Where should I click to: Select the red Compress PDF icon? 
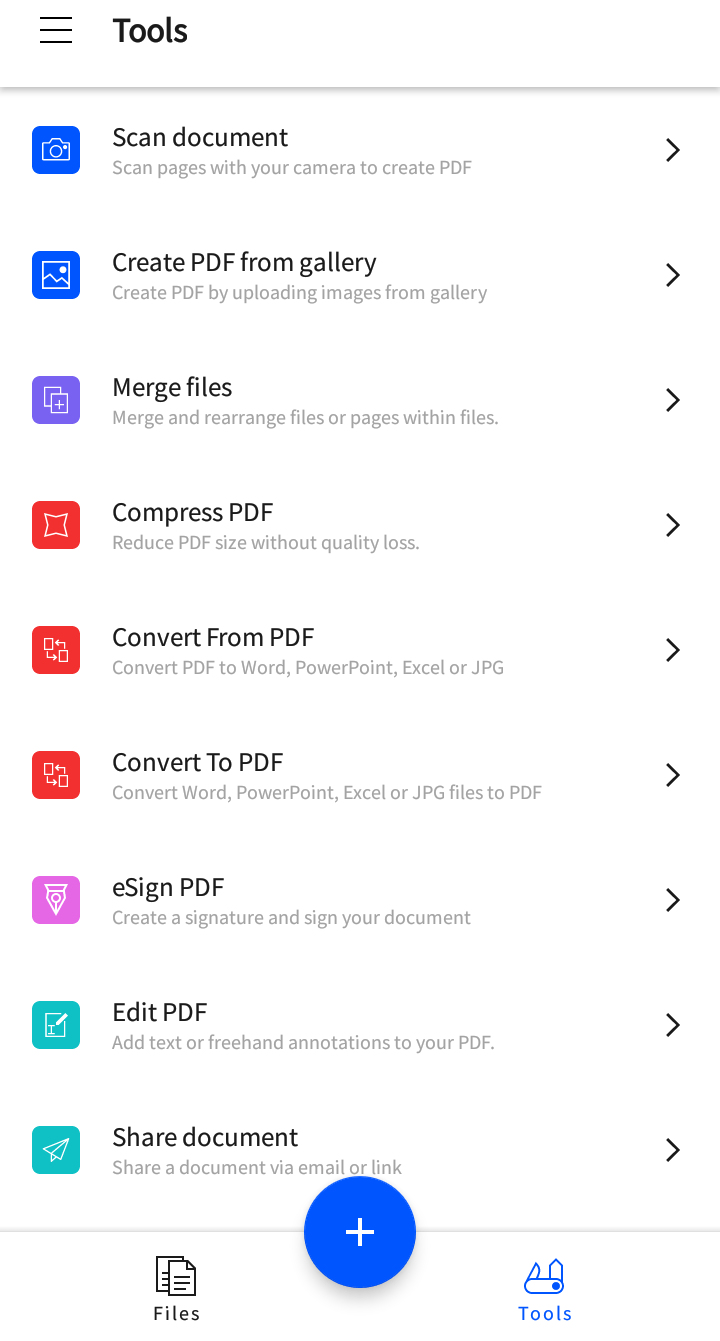coord(55,525)
